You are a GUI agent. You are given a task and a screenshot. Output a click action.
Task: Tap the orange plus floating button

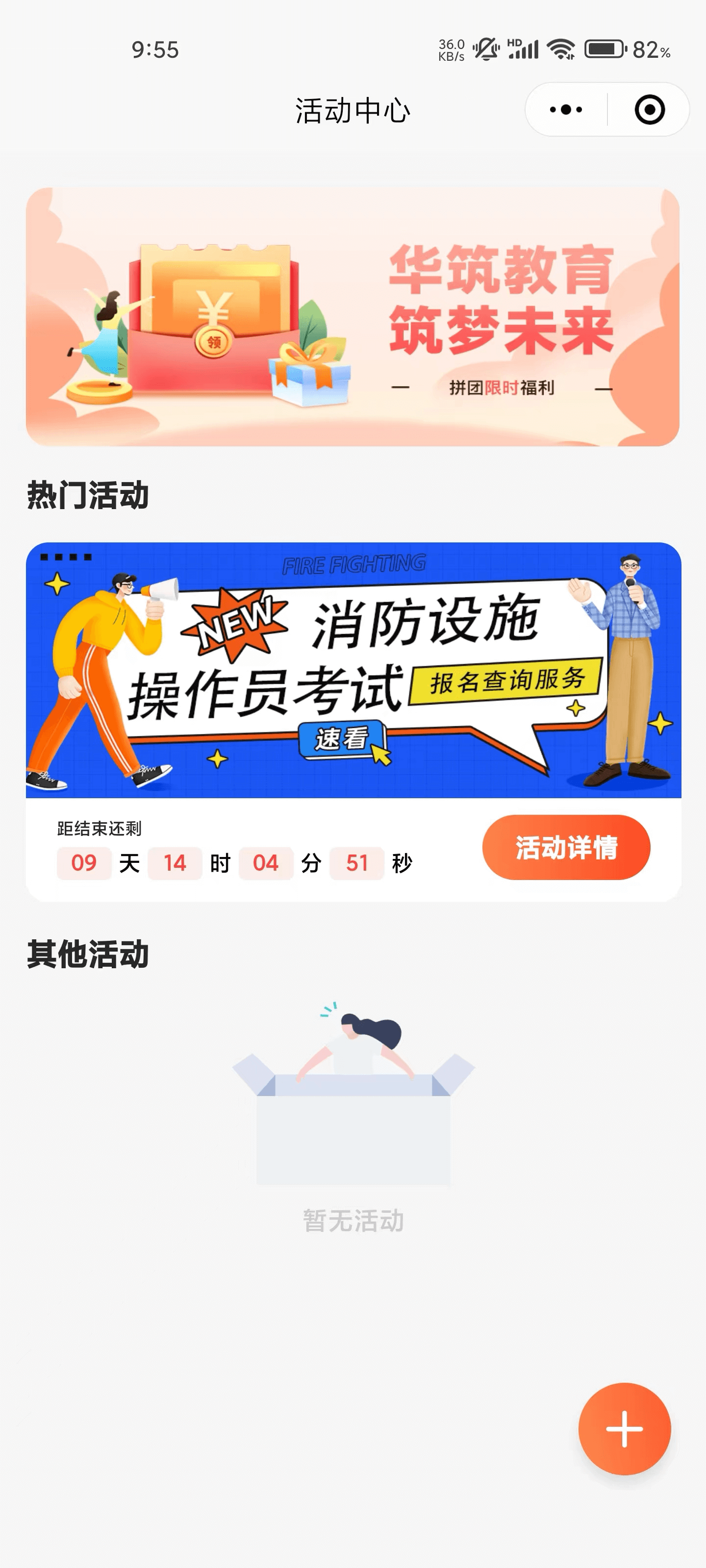pos(625,1429)
